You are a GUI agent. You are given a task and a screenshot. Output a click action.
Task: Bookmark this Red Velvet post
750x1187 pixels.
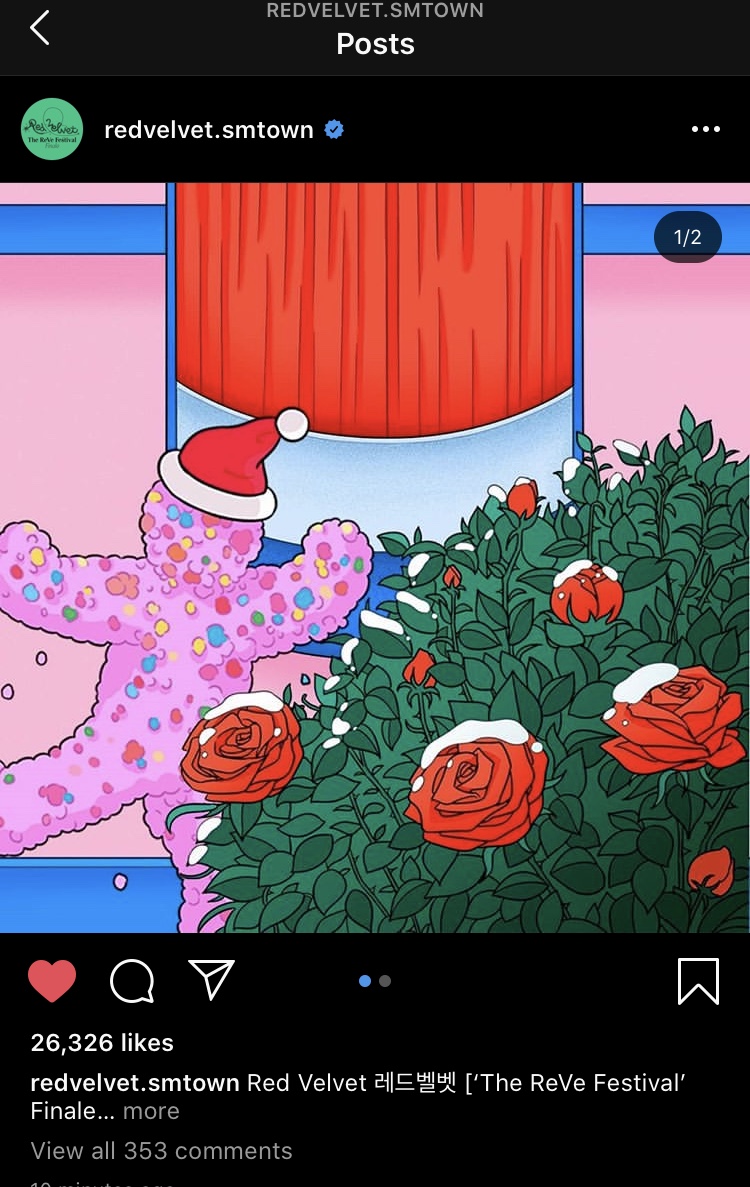click(x=698, y=981)
